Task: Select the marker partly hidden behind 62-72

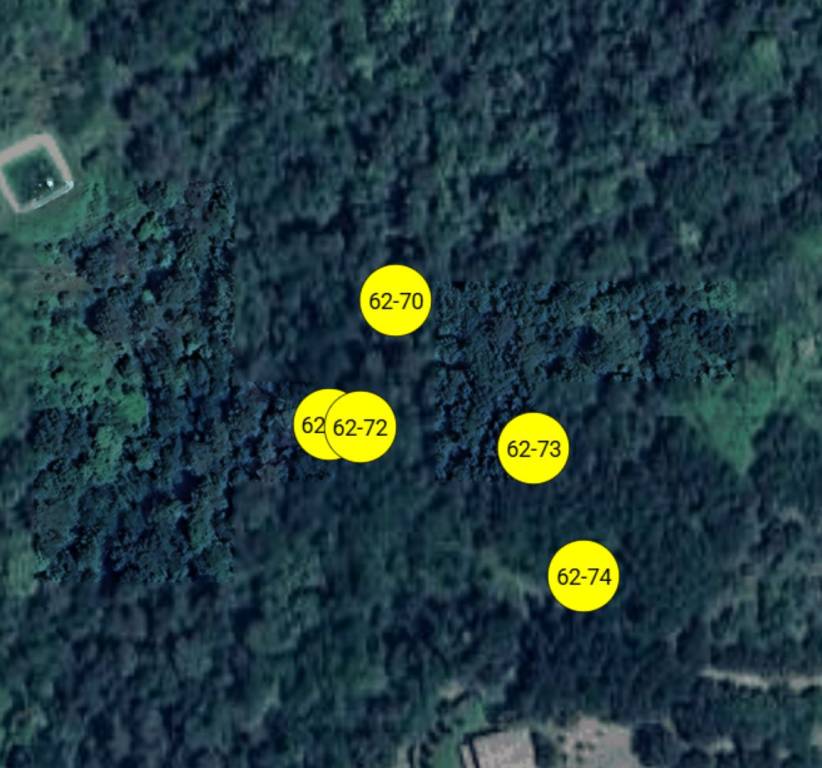Action: [x=309, y=424]
